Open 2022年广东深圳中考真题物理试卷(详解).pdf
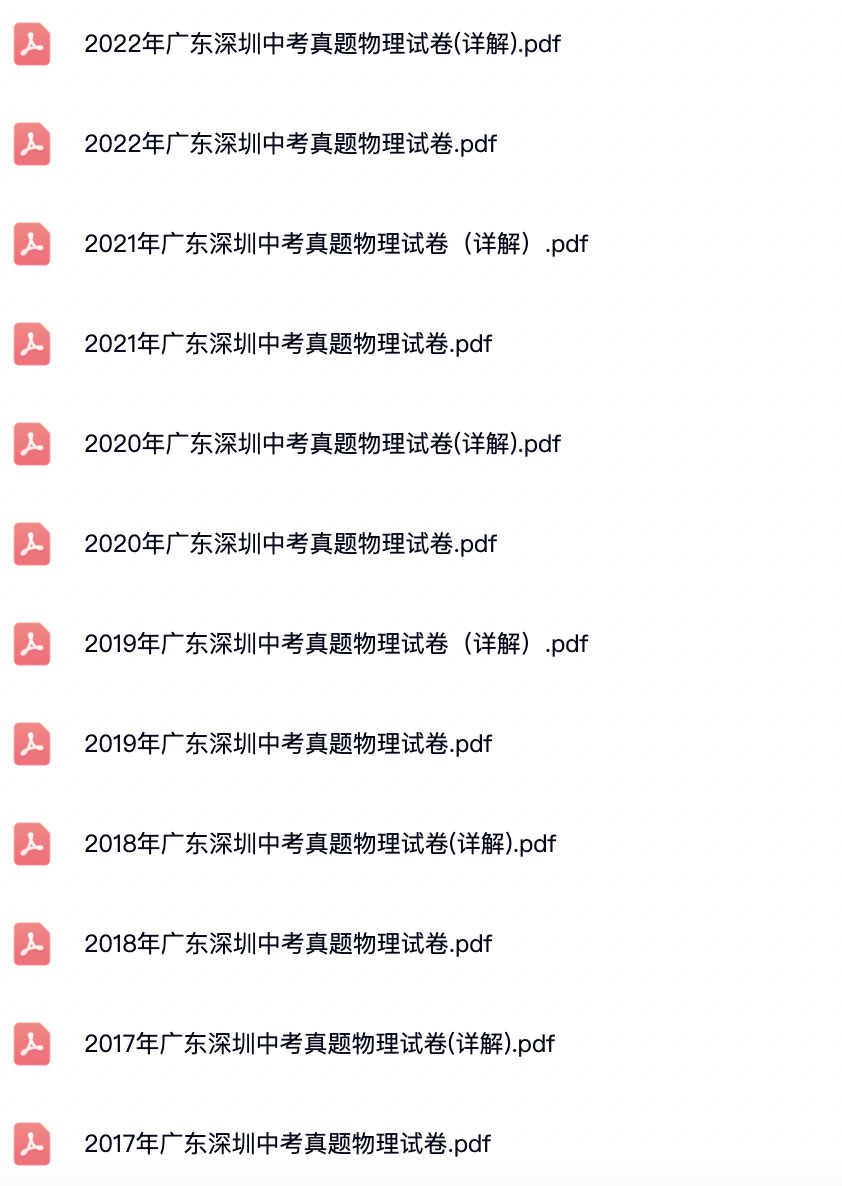 pyautogui.click(x=322, y=44)
